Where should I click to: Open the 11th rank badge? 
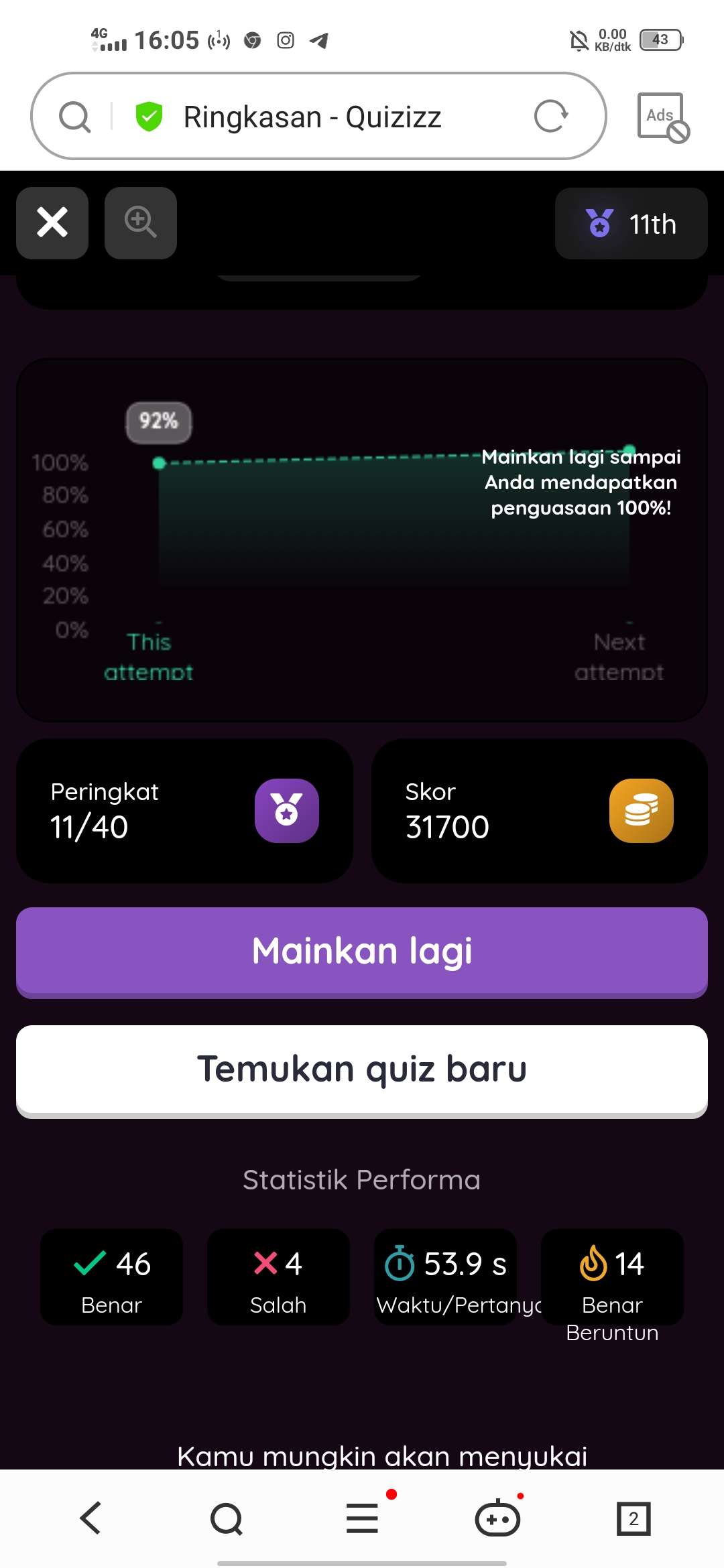[631, 223]
